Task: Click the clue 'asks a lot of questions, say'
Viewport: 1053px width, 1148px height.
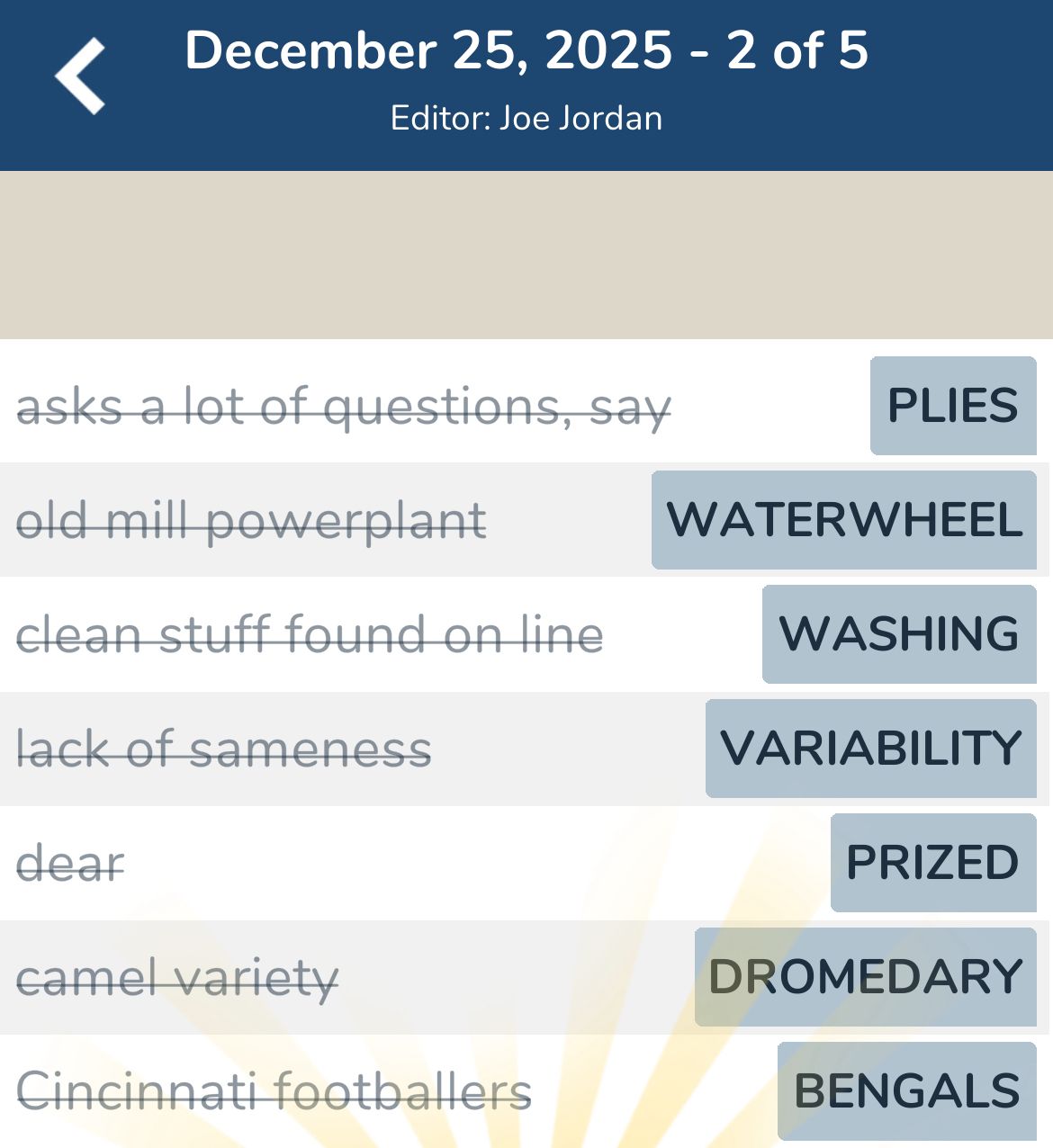Action: tap(345, 406)
